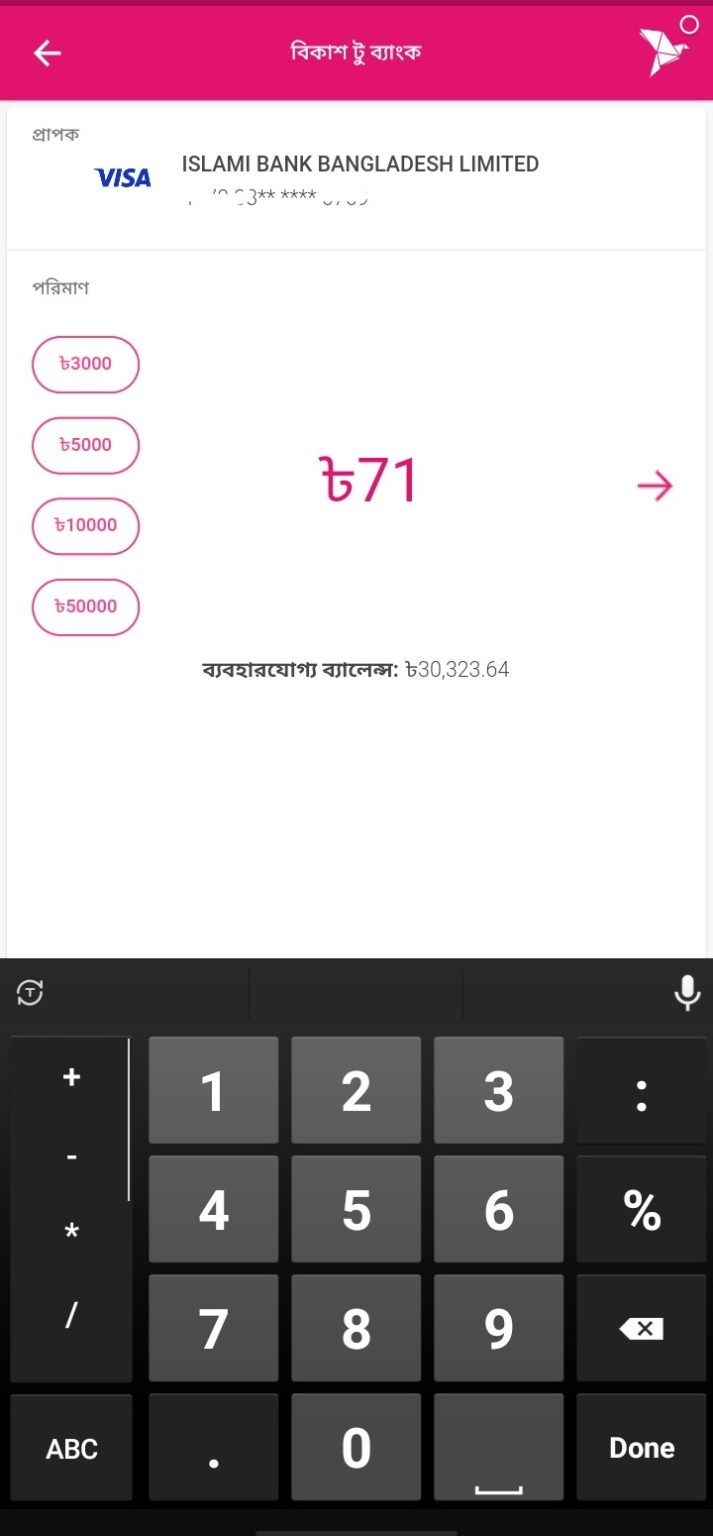Insert a decimal point key
Screen dimensions: 713x1536
(214, 1447)
